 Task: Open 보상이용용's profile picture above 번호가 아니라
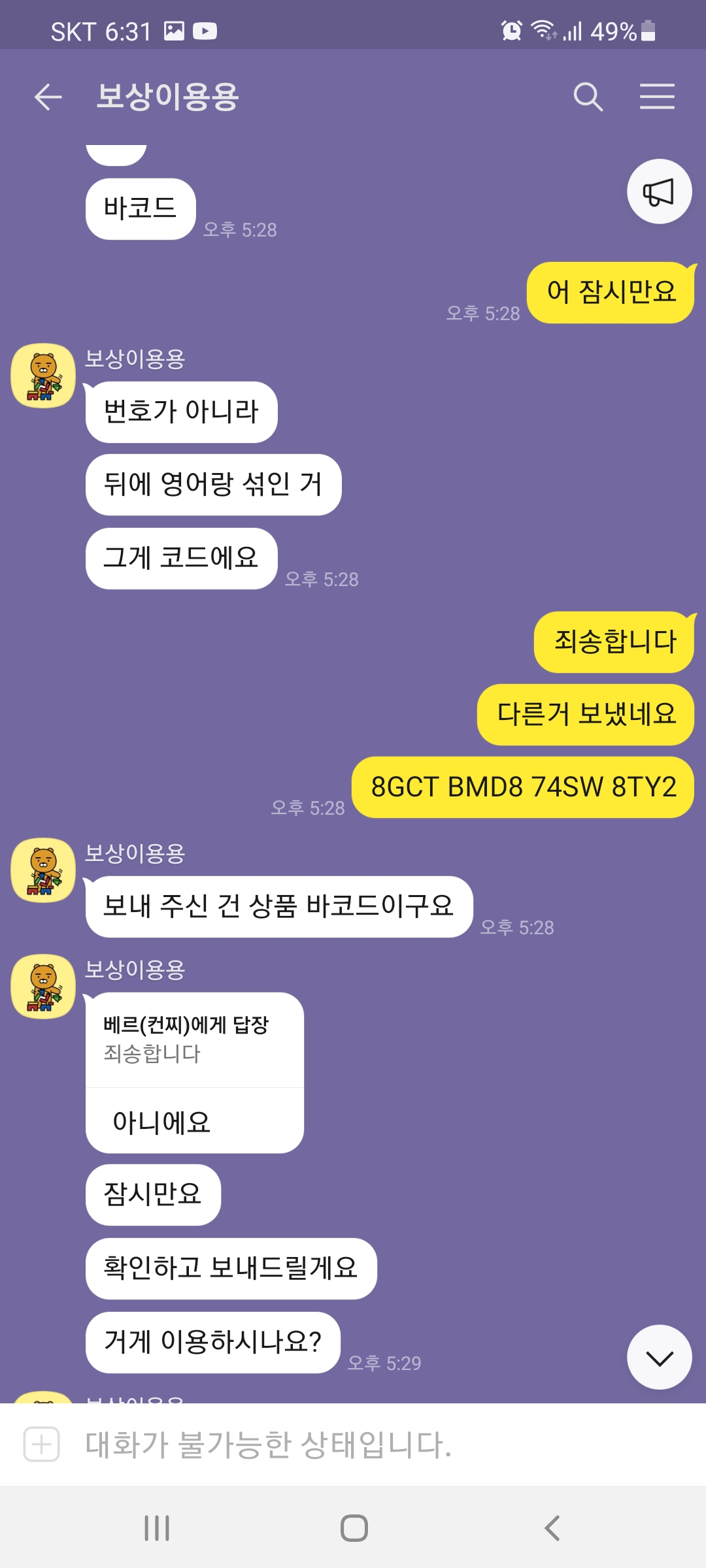(43, 376)
